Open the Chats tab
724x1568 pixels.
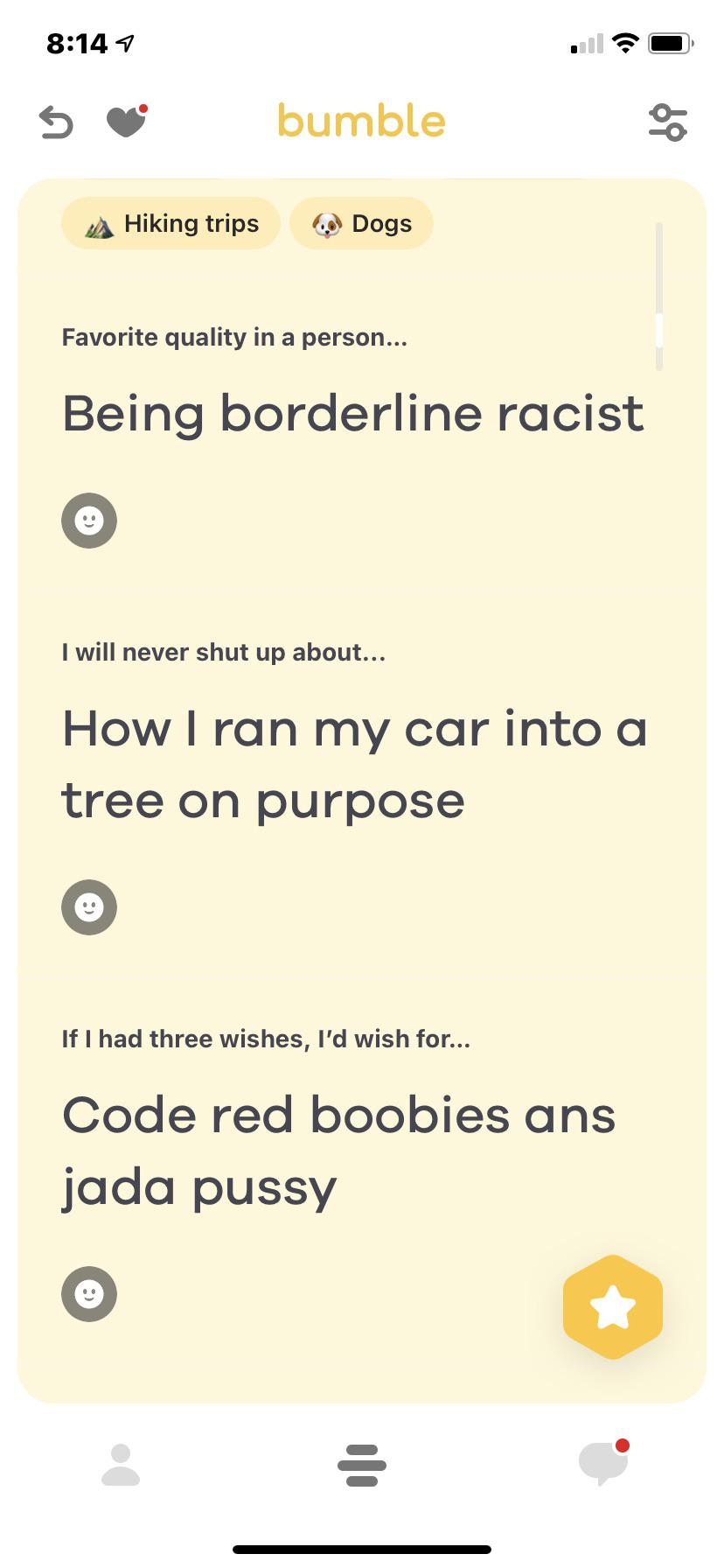pyautogui.click(x=602, y=1463)
